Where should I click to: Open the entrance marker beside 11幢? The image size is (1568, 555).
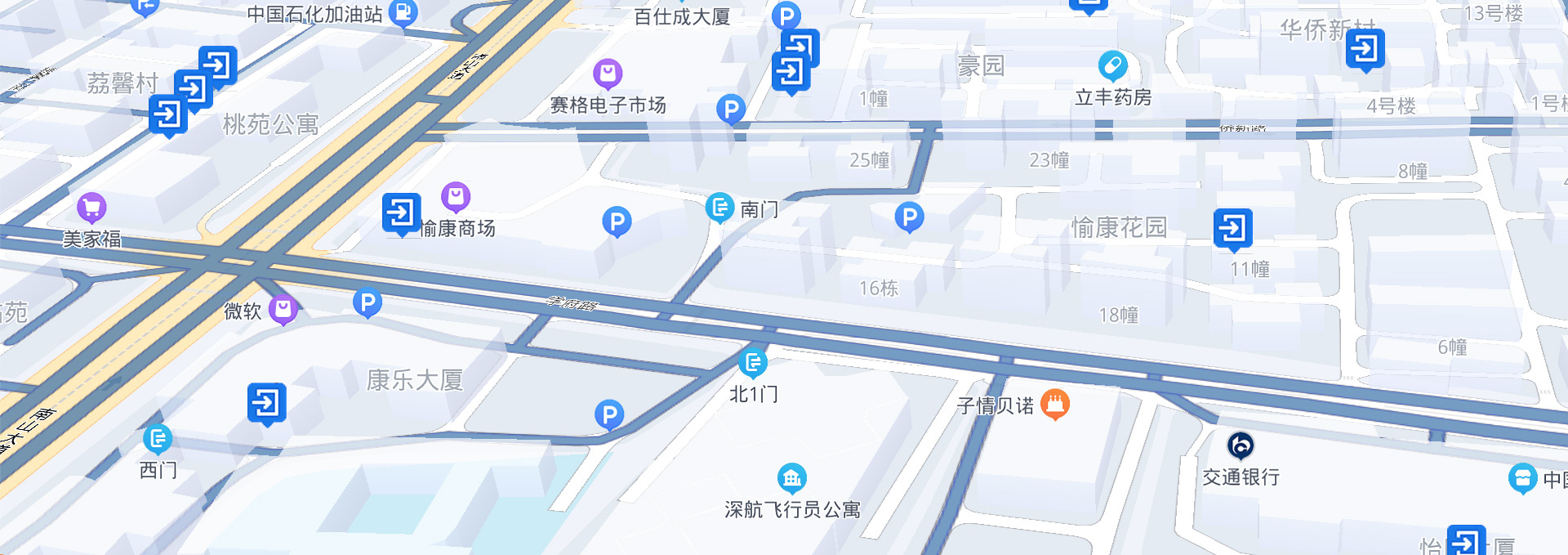click(x=1232, y=228)
